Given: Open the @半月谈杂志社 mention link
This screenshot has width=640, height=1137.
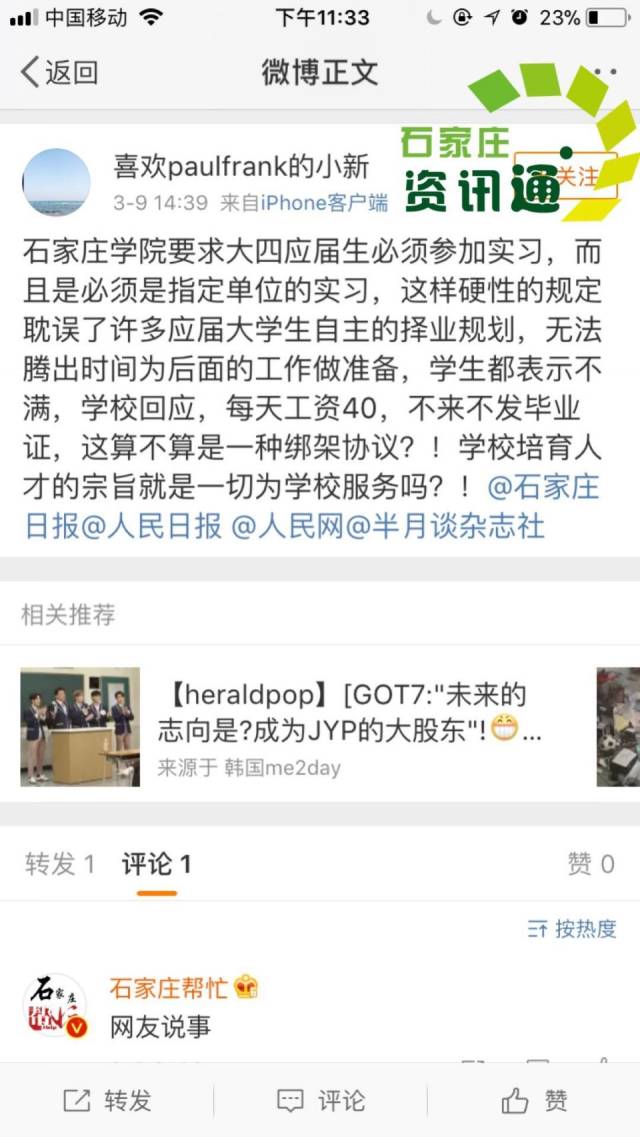Looking at the screenshot, I should click(444, 526).
